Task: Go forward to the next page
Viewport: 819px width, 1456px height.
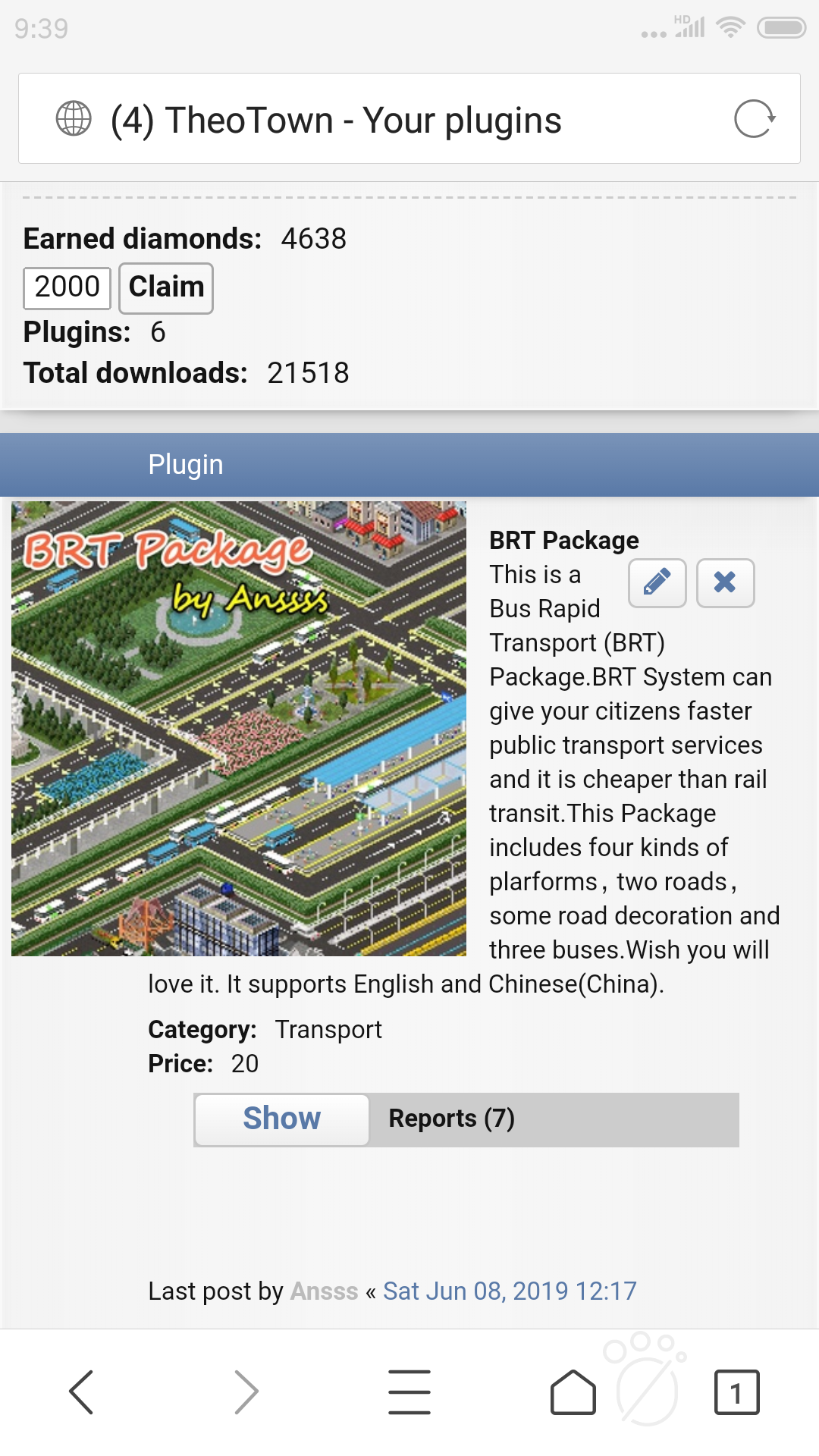Action: pyautogui.click(x=246, y=1392)
